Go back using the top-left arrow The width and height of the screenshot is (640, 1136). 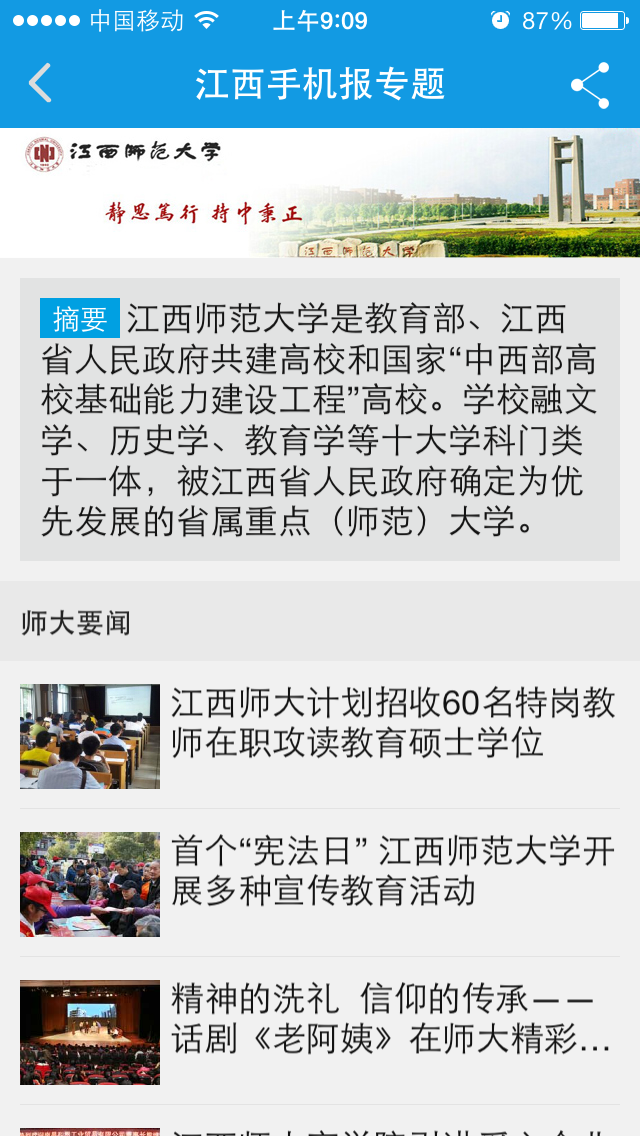pos(40,83)
